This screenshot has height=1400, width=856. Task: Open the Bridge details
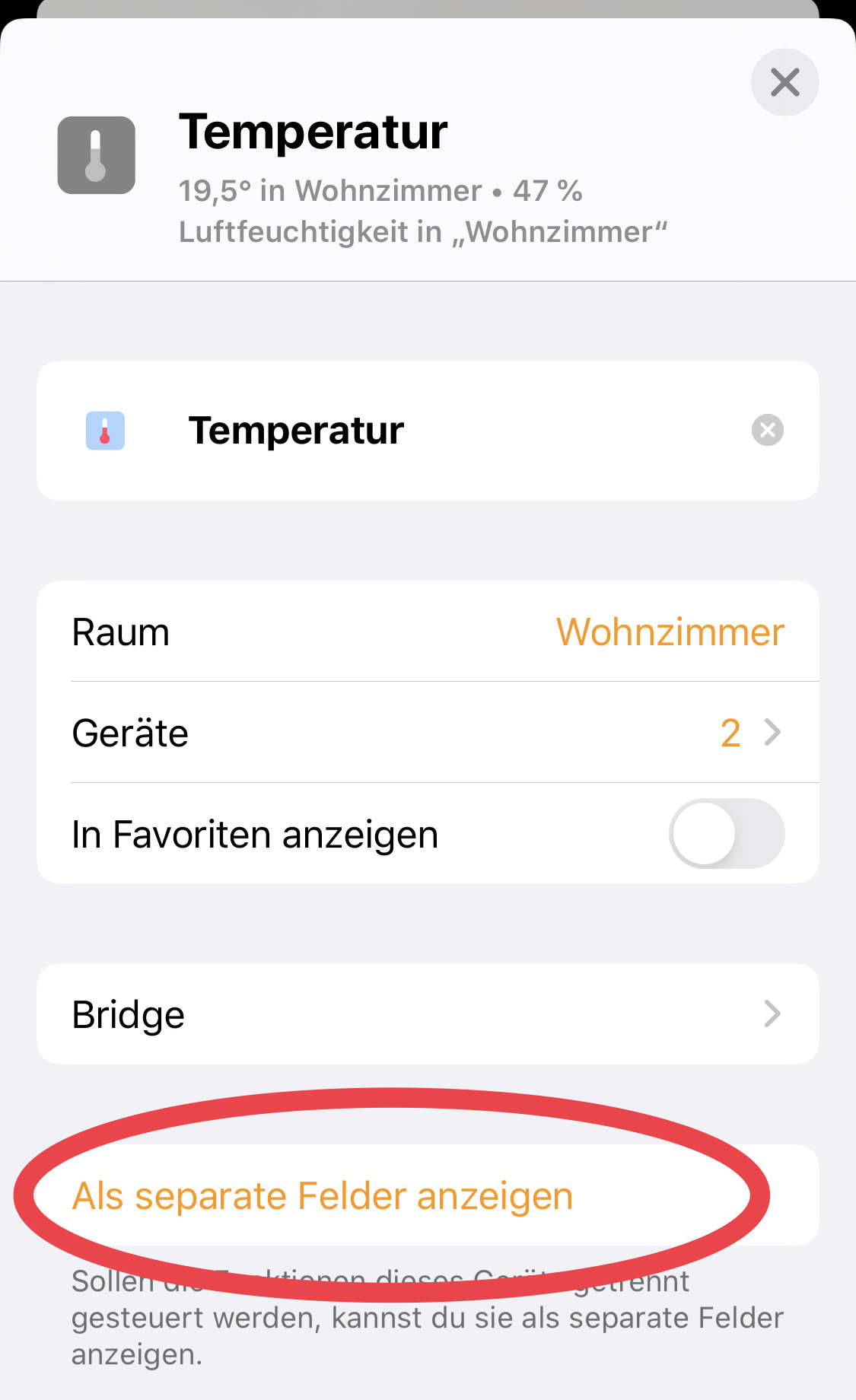(x=428, y=1014)
